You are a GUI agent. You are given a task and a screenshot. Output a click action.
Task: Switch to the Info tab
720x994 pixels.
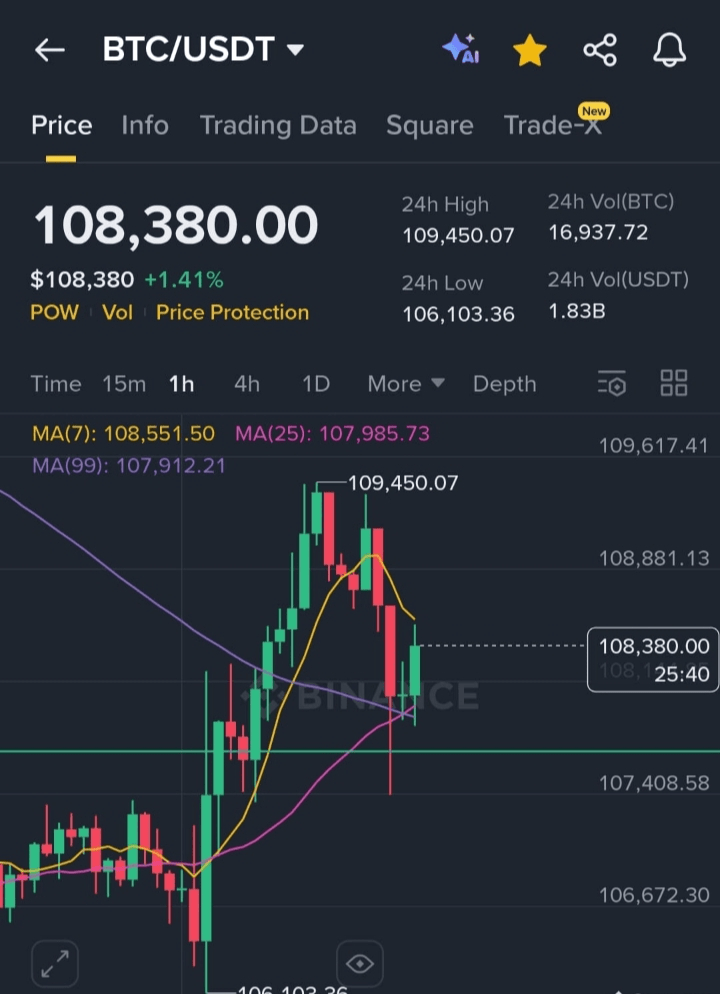point(145,125)
